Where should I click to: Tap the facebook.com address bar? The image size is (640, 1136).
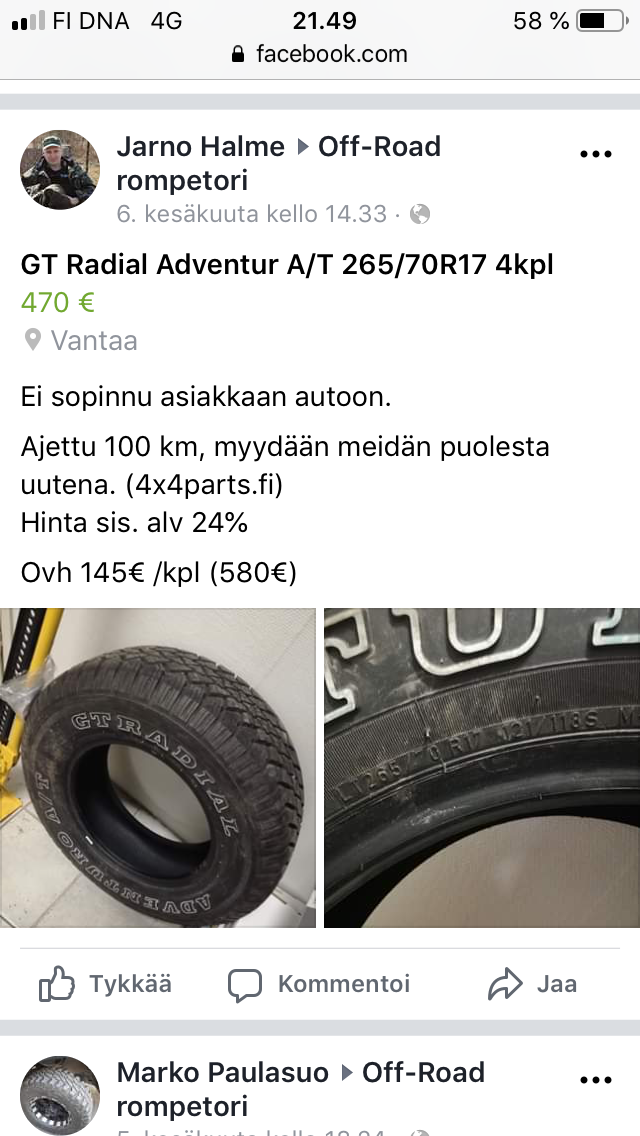(320, 54)
